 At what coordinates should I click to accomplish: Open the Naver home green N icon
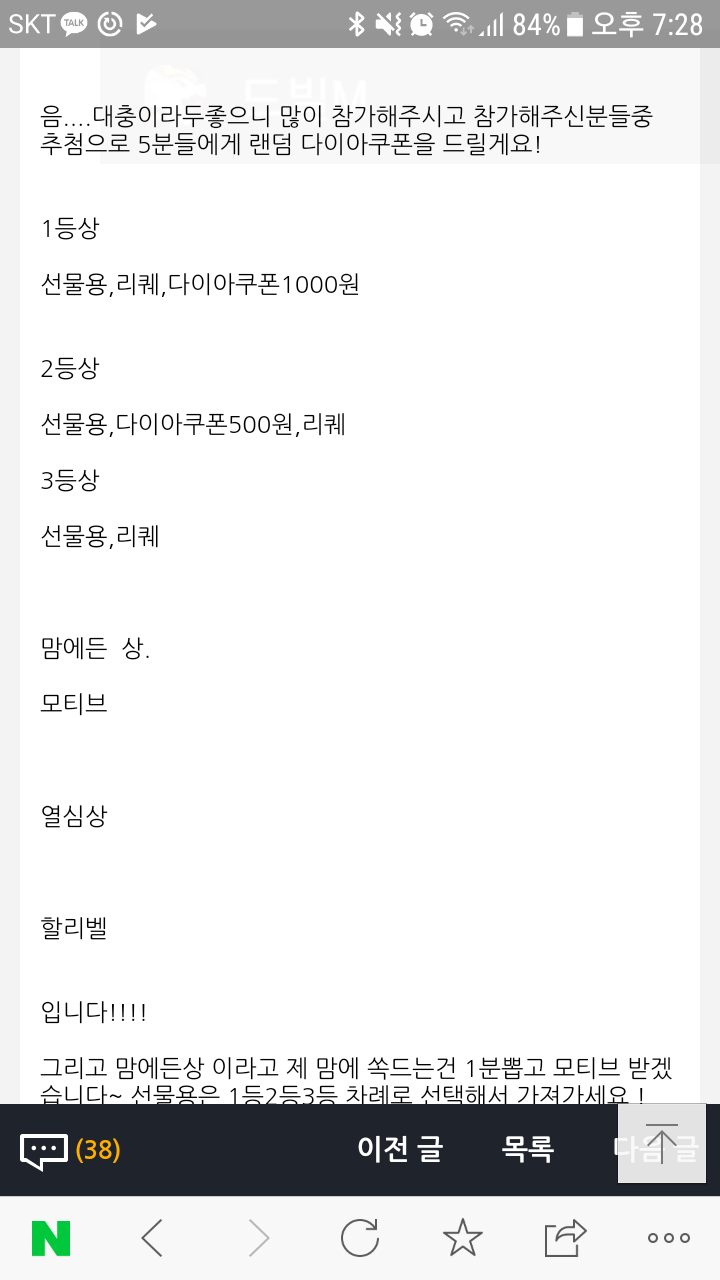pos(51,1238)
